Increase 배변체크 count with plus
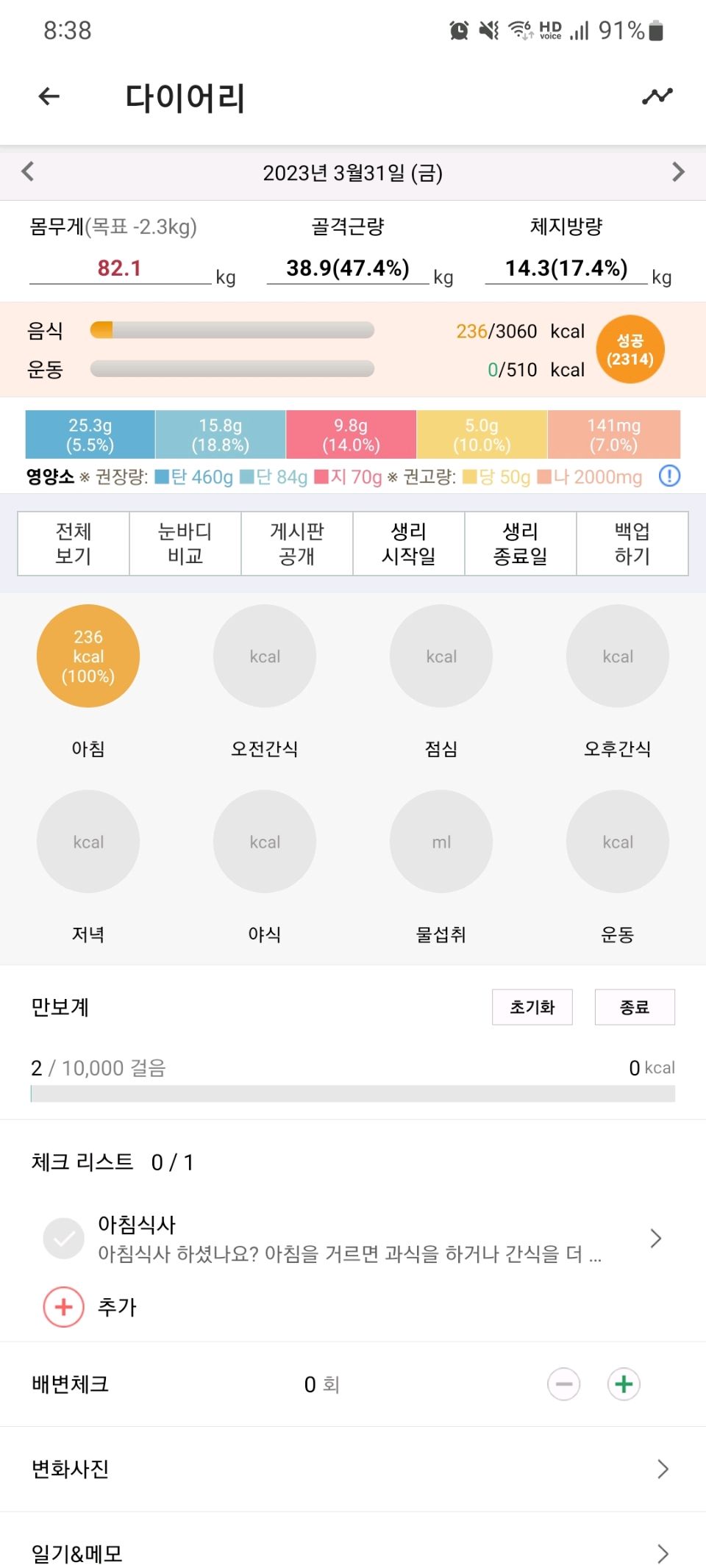 coord(624,1385)
